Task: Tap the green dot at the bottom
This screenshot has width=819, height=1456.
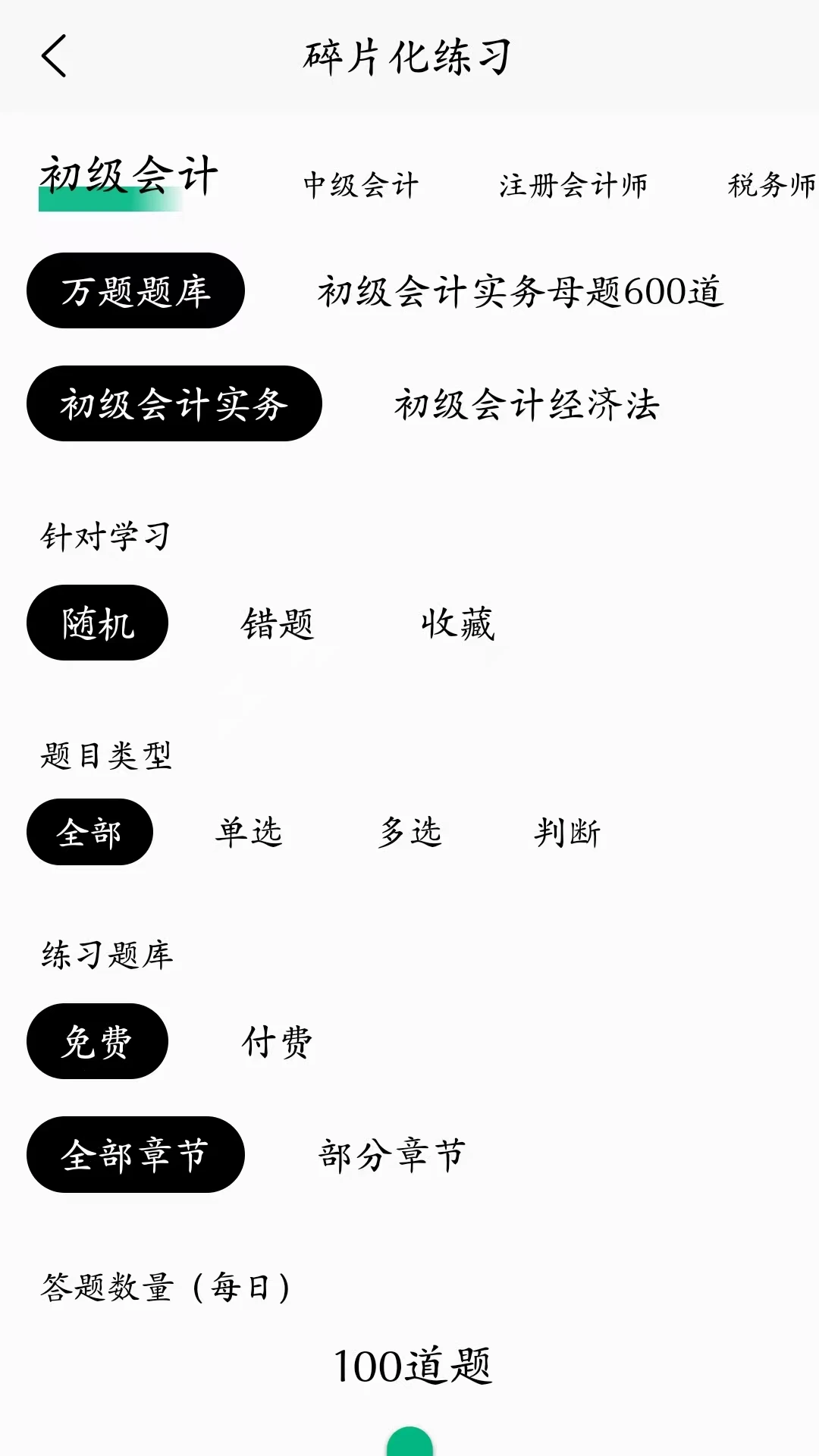Action: (x=409, y=1445)
